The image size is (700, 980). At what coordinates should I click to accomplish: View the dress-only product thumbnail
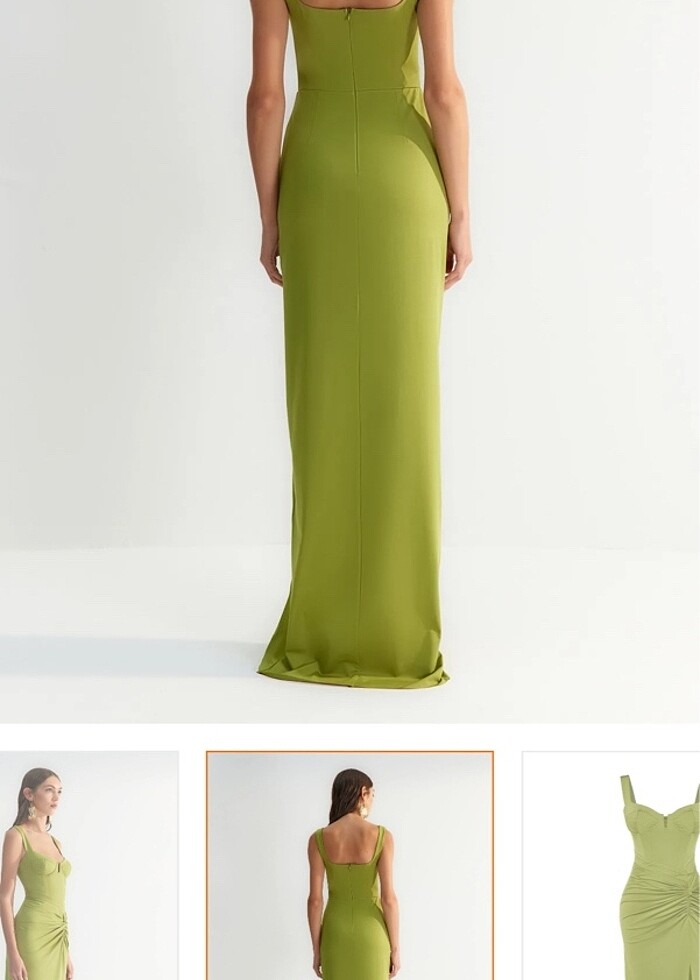(x=611, y=866)
